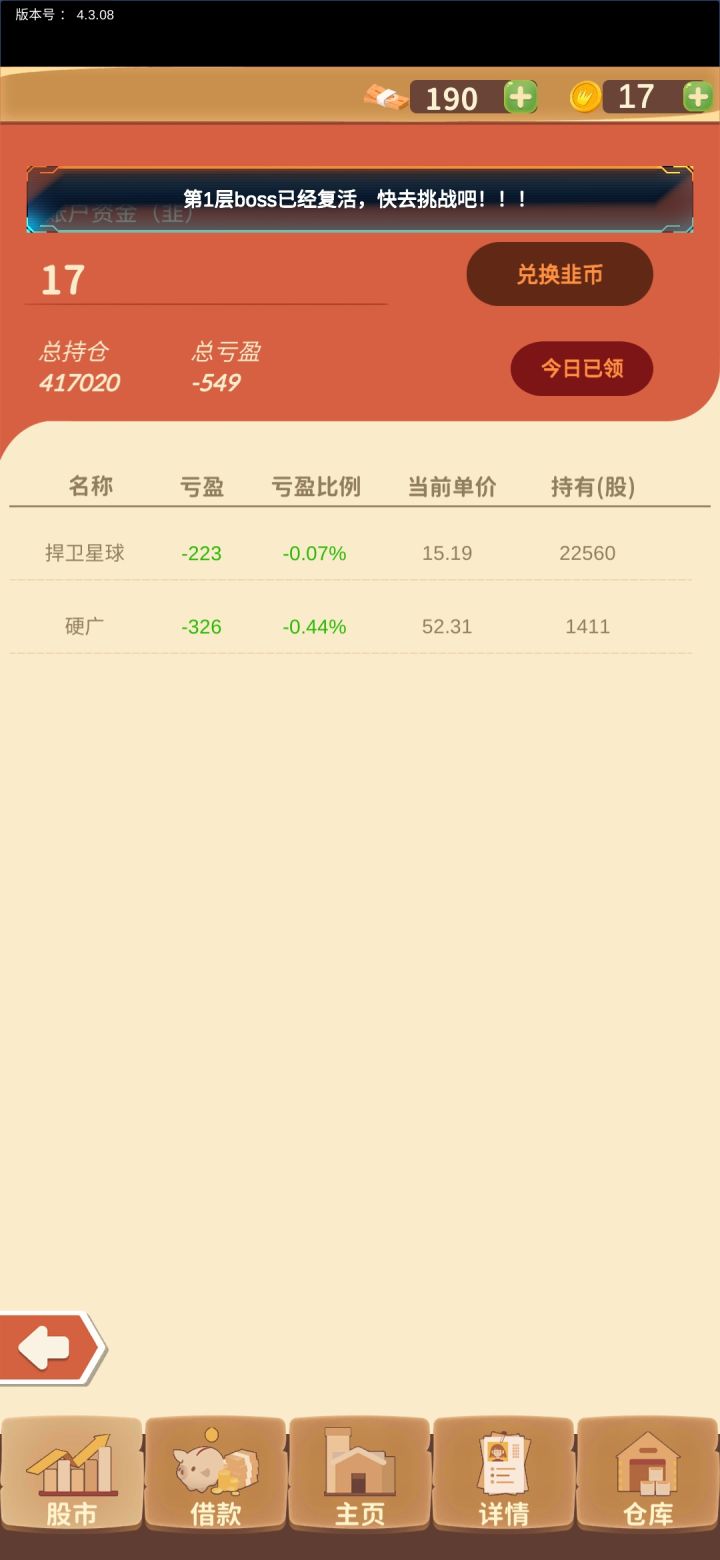720x1560 pixels.
Task: Tap the red back arrow button
Action: pos(45,1346)
